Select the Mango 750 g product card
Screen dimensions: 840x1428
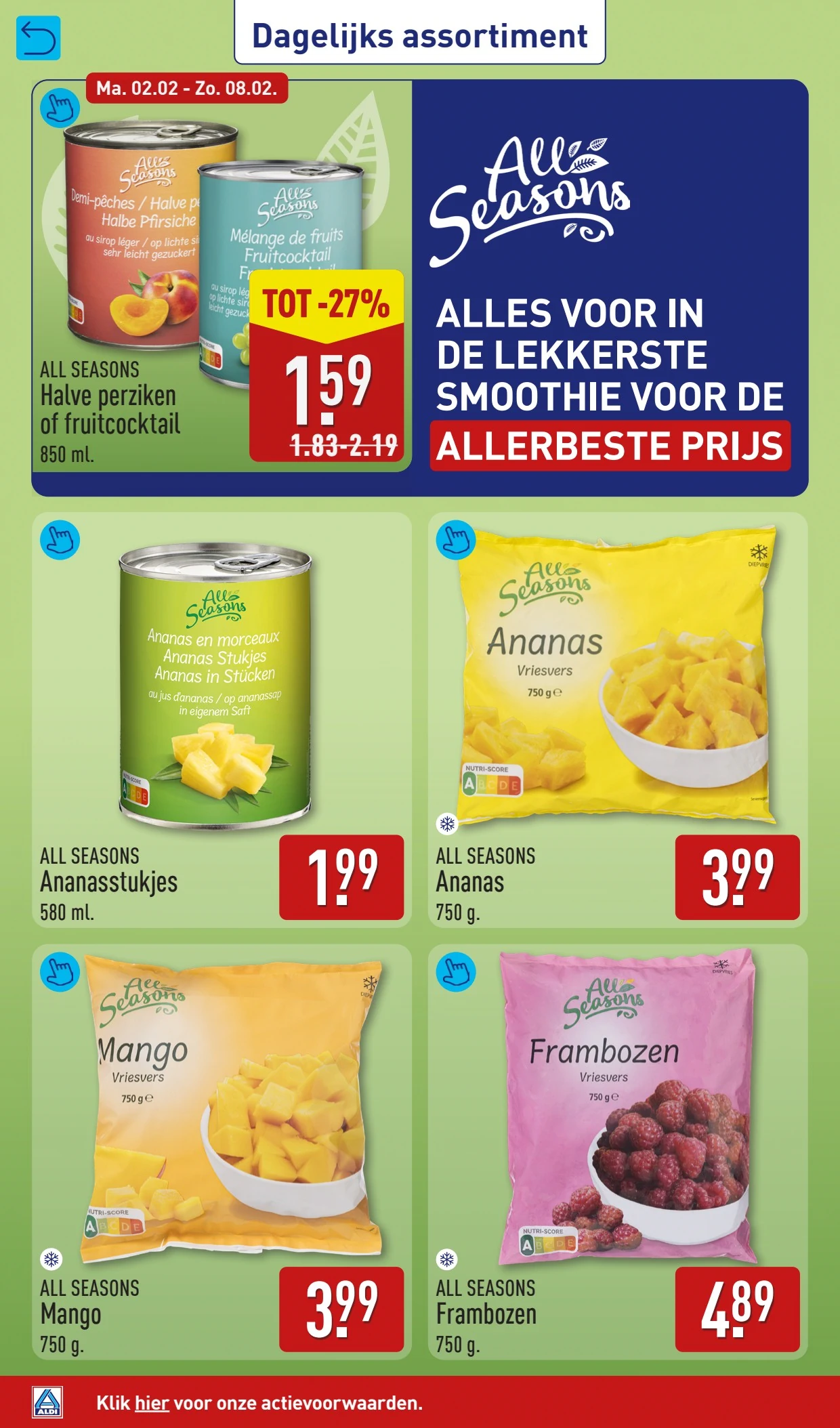(221, 1152)
